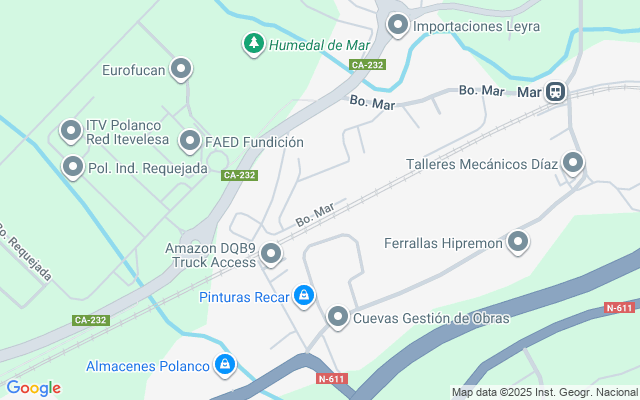Tap the Eurofucan location pin
The height and width of the screenshot is (400, 640).
pos(181,69)
